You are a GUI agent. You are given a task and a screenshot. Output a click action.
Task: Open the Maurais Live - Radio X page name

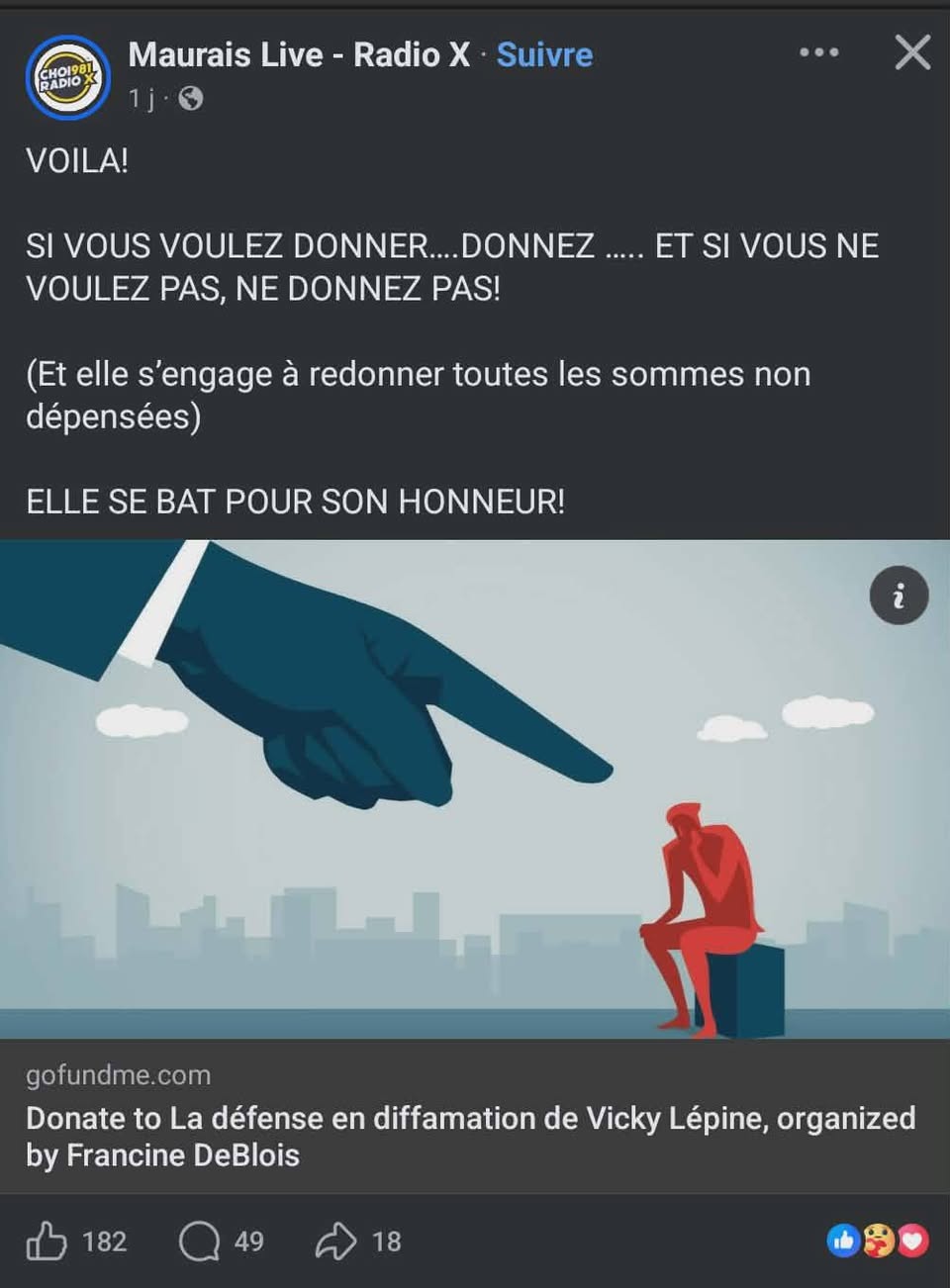point(299,55)
